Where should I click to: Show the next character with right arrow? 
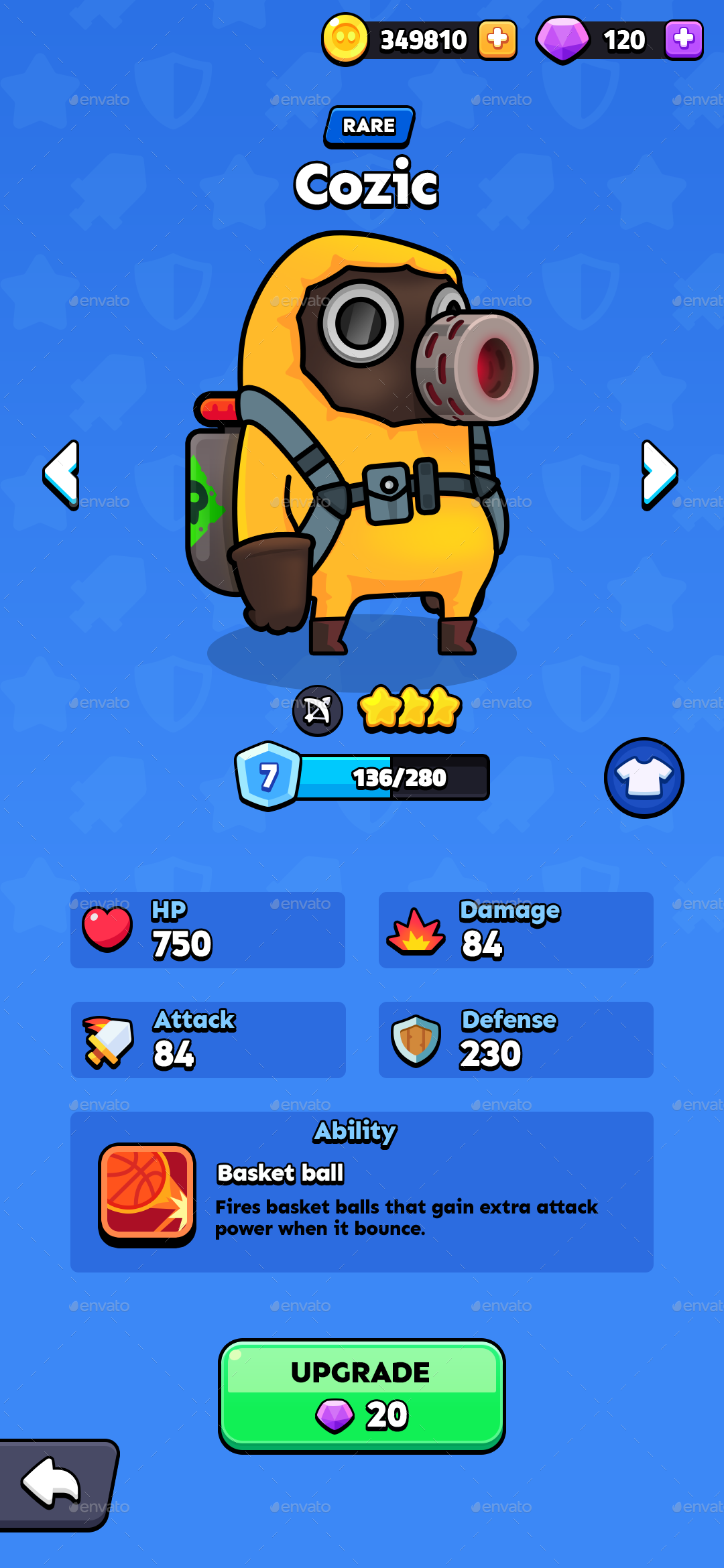coord(660,474)
